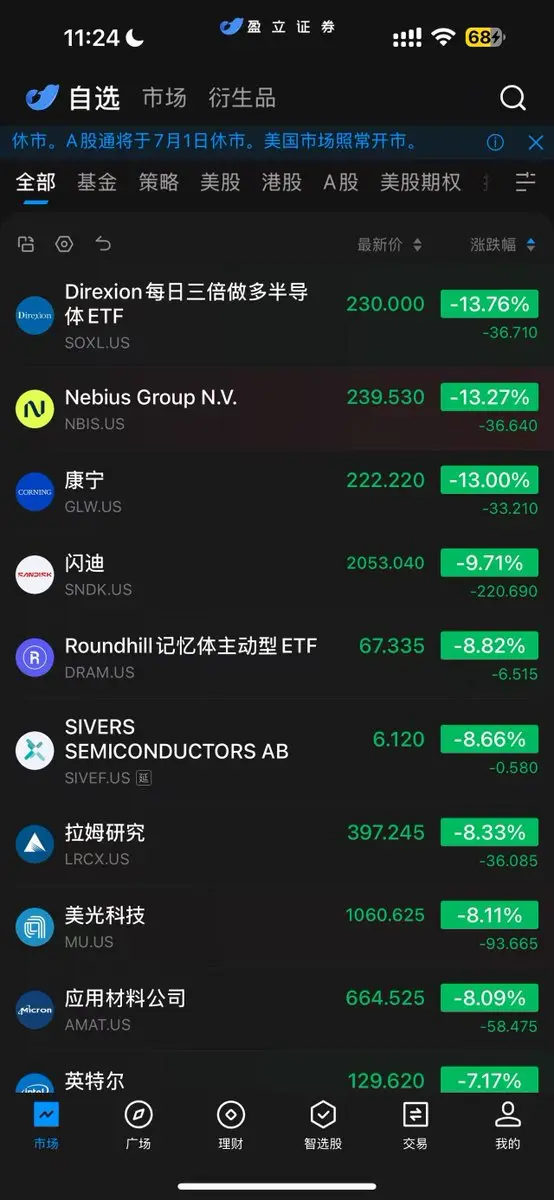Screen dimensions: 554x1200
Task: Select the 港股 category tab
Action: [281, 182]
